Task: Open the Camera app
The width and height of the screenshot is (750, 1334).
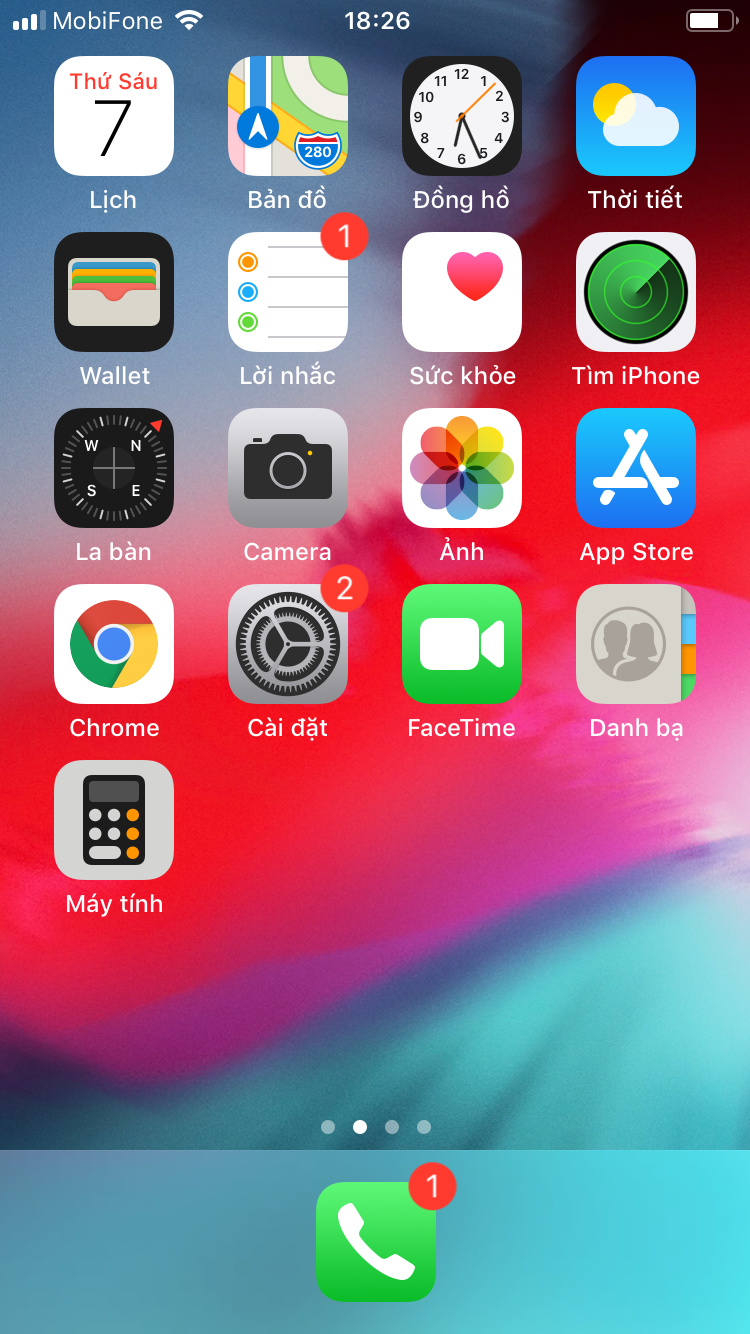Action: pos(288,468)
